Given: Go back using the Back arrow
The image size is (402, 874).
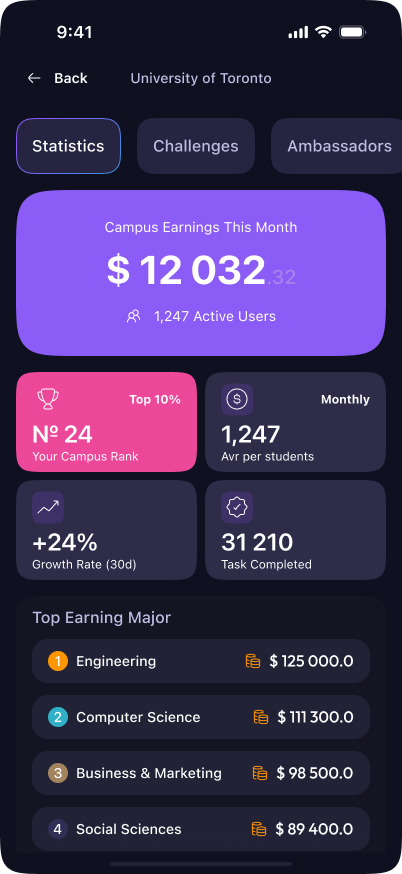Looking at the screenshot, I should (x=34, y=78).
